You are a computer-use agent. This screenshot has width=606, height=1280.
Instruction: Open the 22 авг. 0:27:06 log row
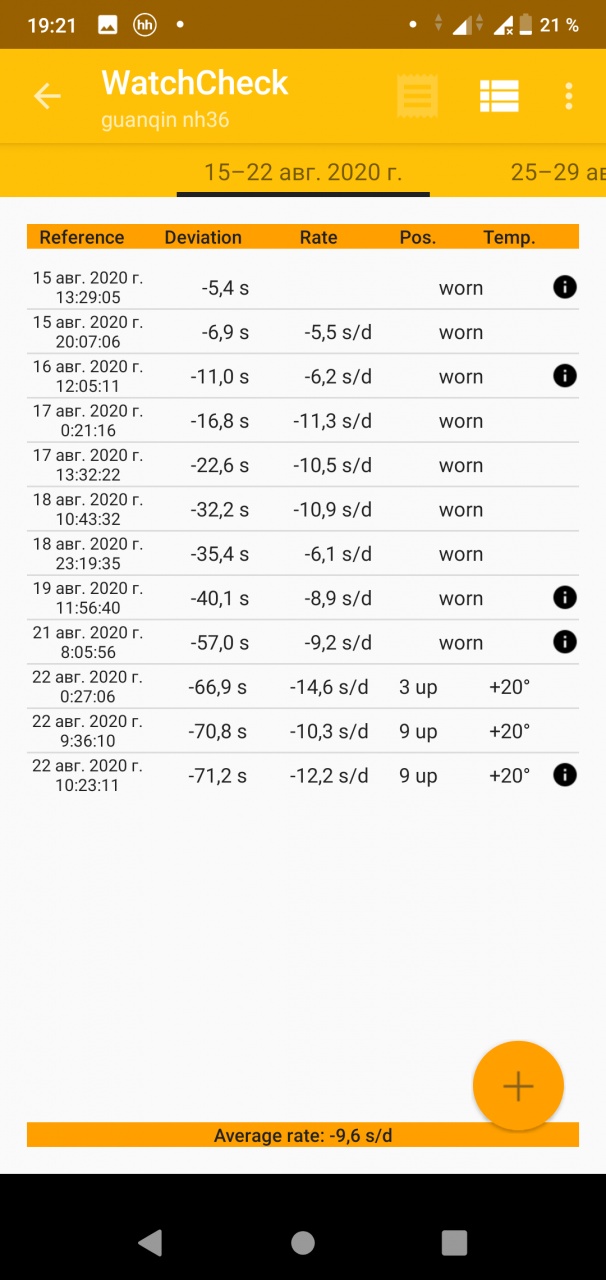click(300, 687)
